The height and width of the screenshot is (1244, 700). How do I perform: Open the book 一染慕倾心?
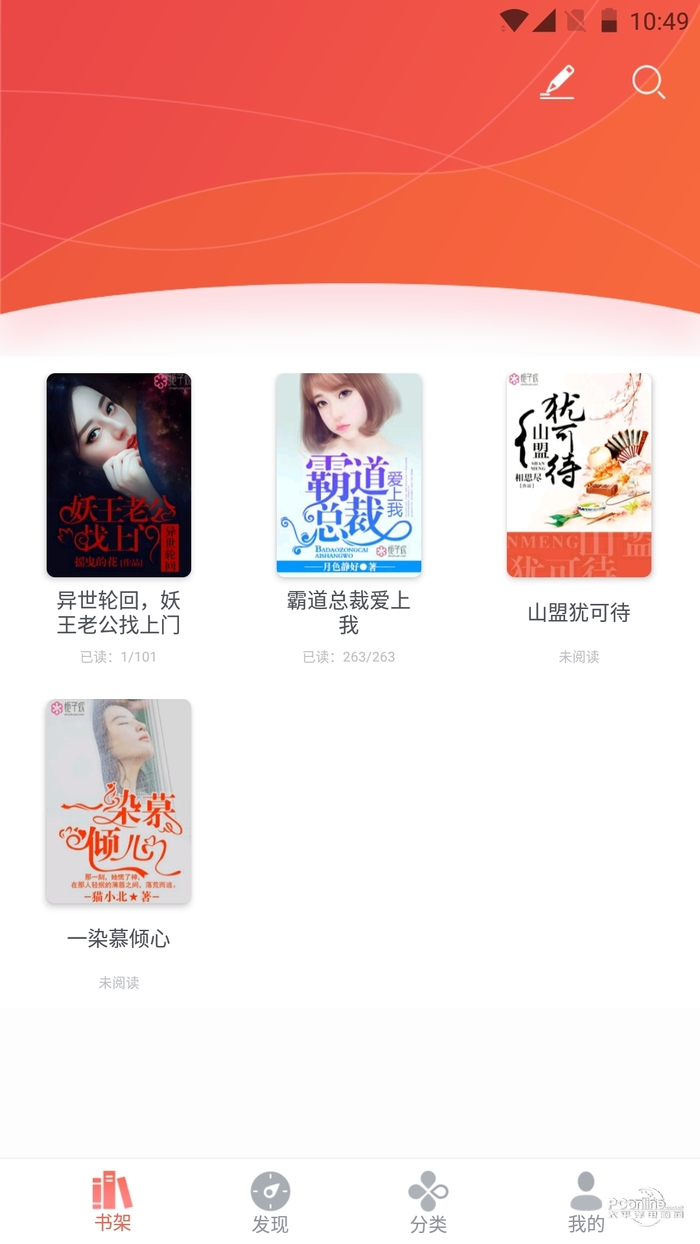[119, 801]
